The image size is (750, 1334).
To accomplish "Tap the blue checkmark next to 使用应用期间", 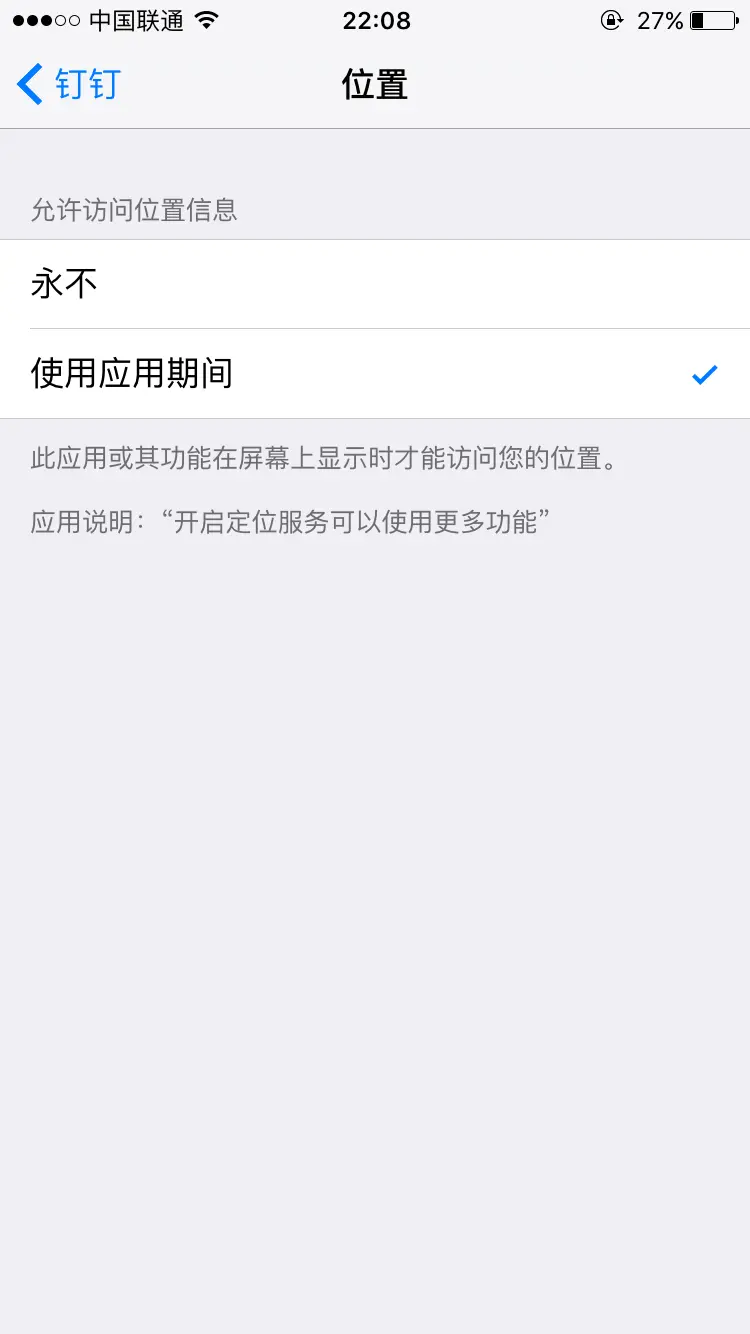I will (x=704, y=373).
